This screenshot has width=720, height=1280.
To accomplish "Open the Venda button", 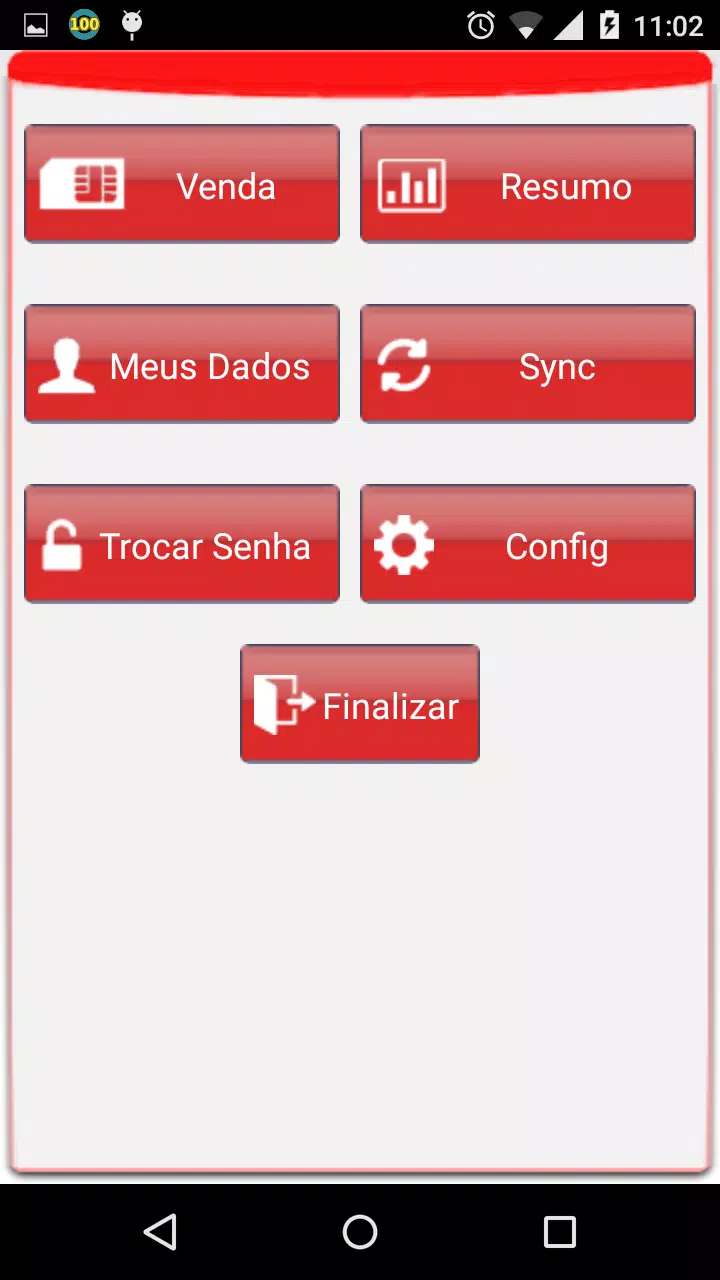I will [x=182, y=184].
